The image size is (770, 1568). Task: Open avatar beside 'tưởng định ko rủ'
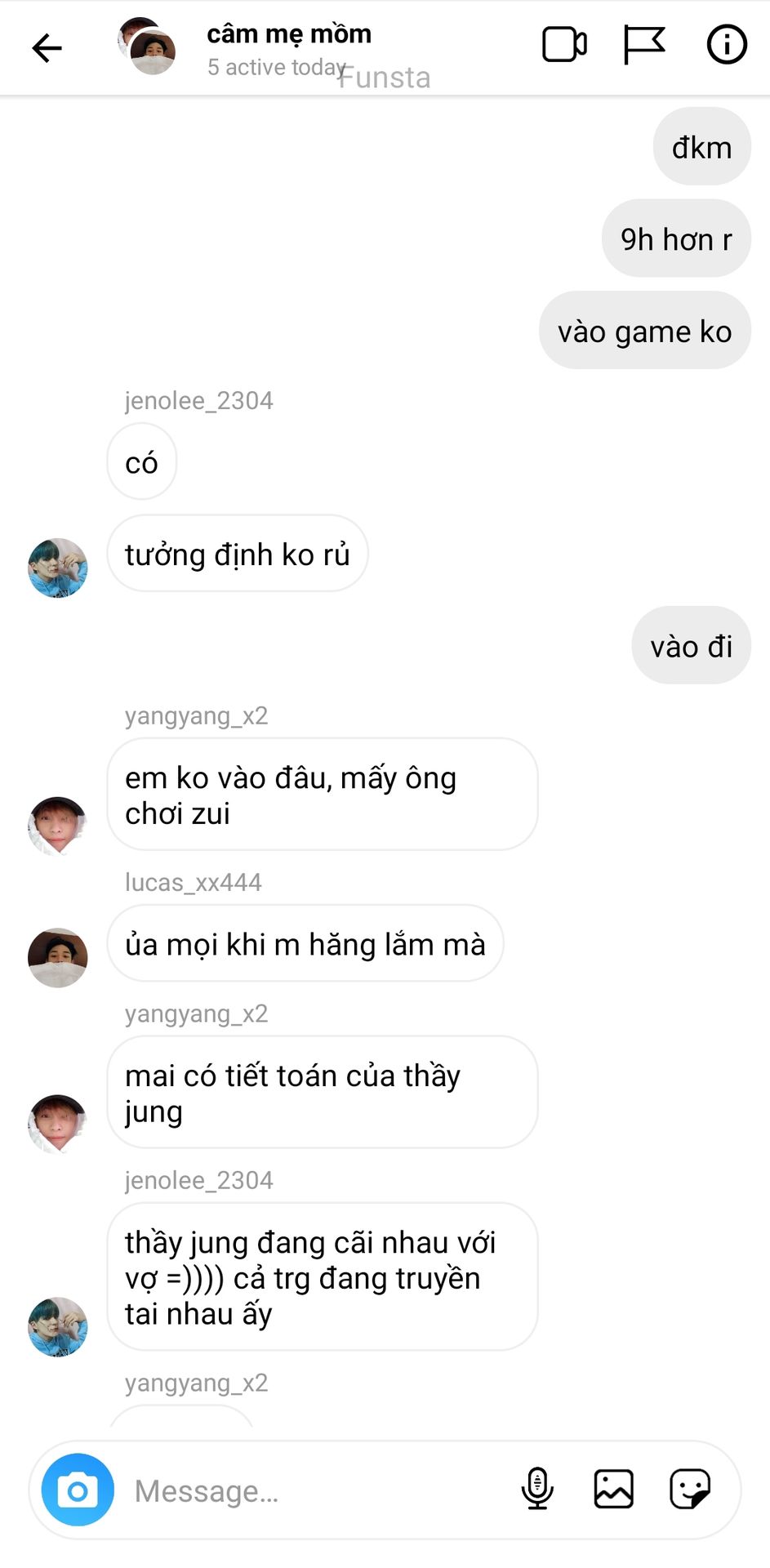(x=58, y=568)
